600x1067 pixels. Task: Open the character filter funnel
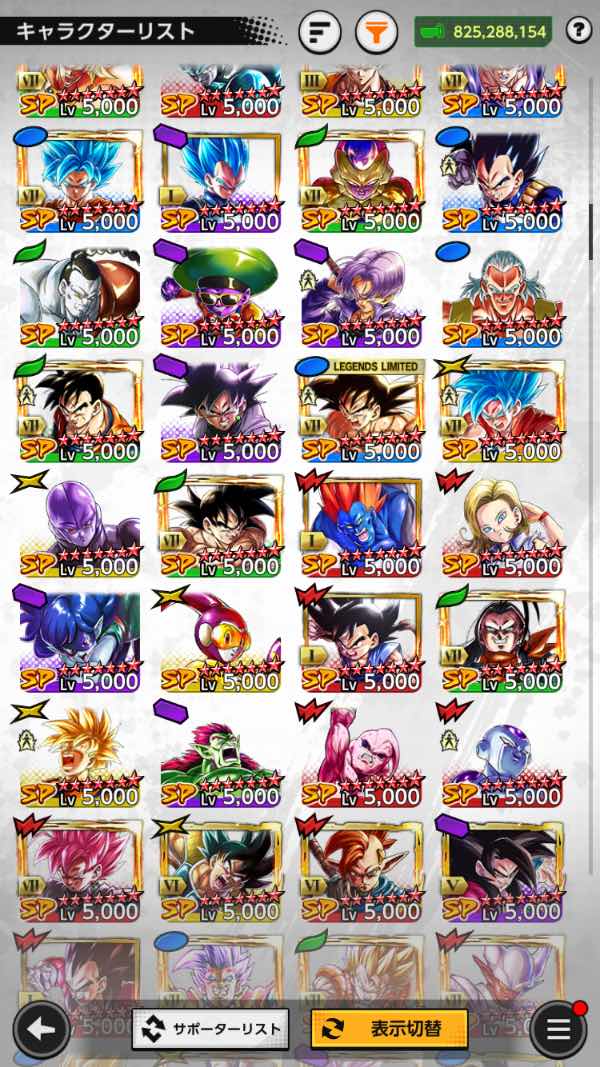[x=375, y=32]
